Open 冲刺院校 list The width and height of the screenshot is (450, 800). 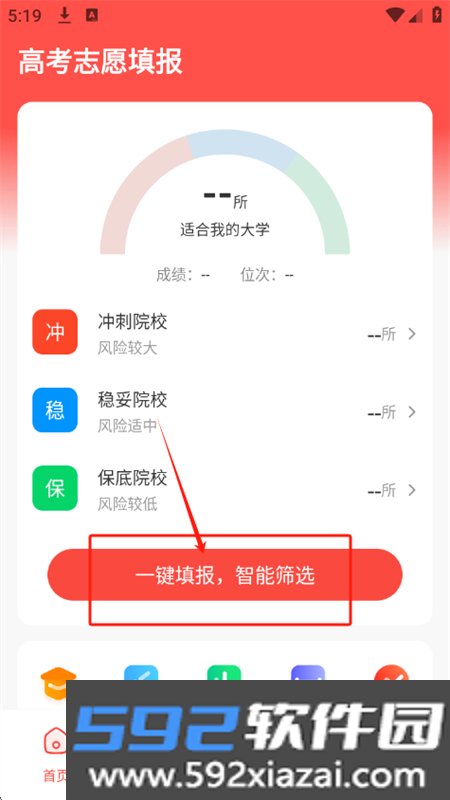(224, 334)
